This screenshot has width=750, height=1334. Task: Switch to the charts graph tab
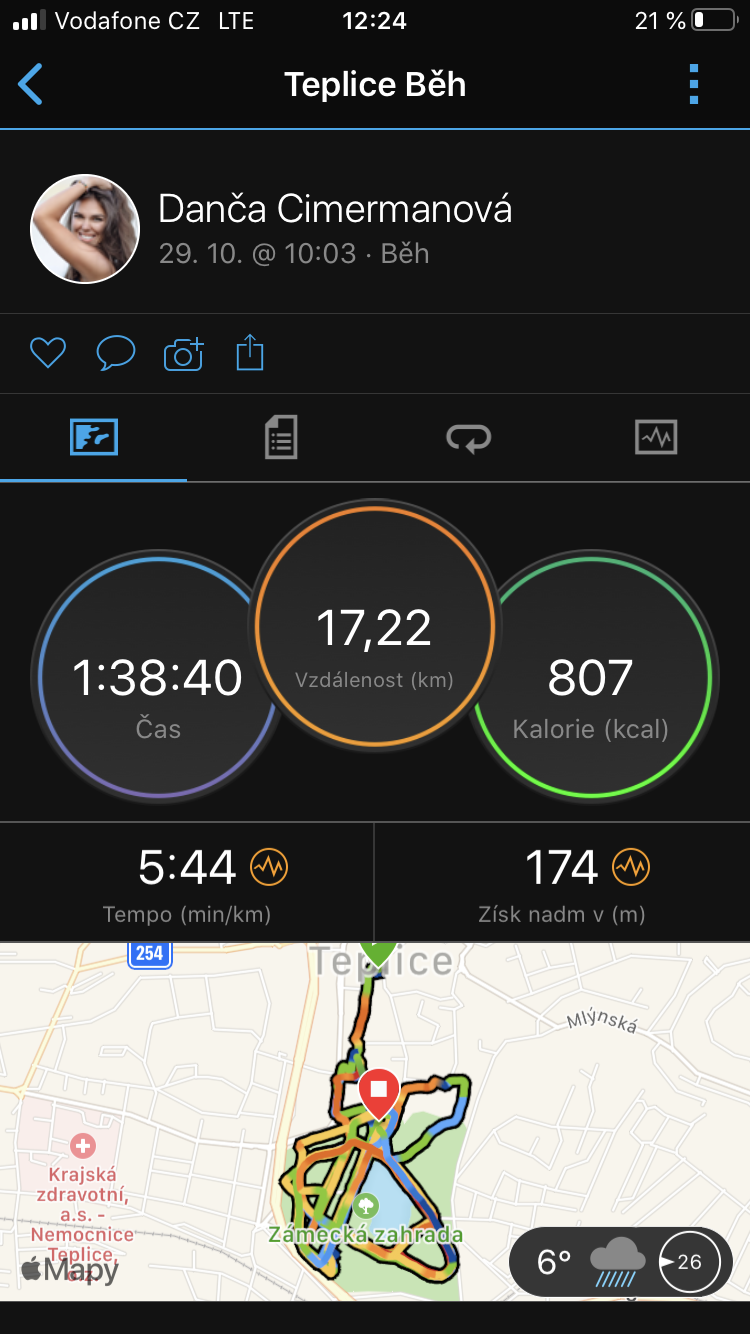[656, 437]
